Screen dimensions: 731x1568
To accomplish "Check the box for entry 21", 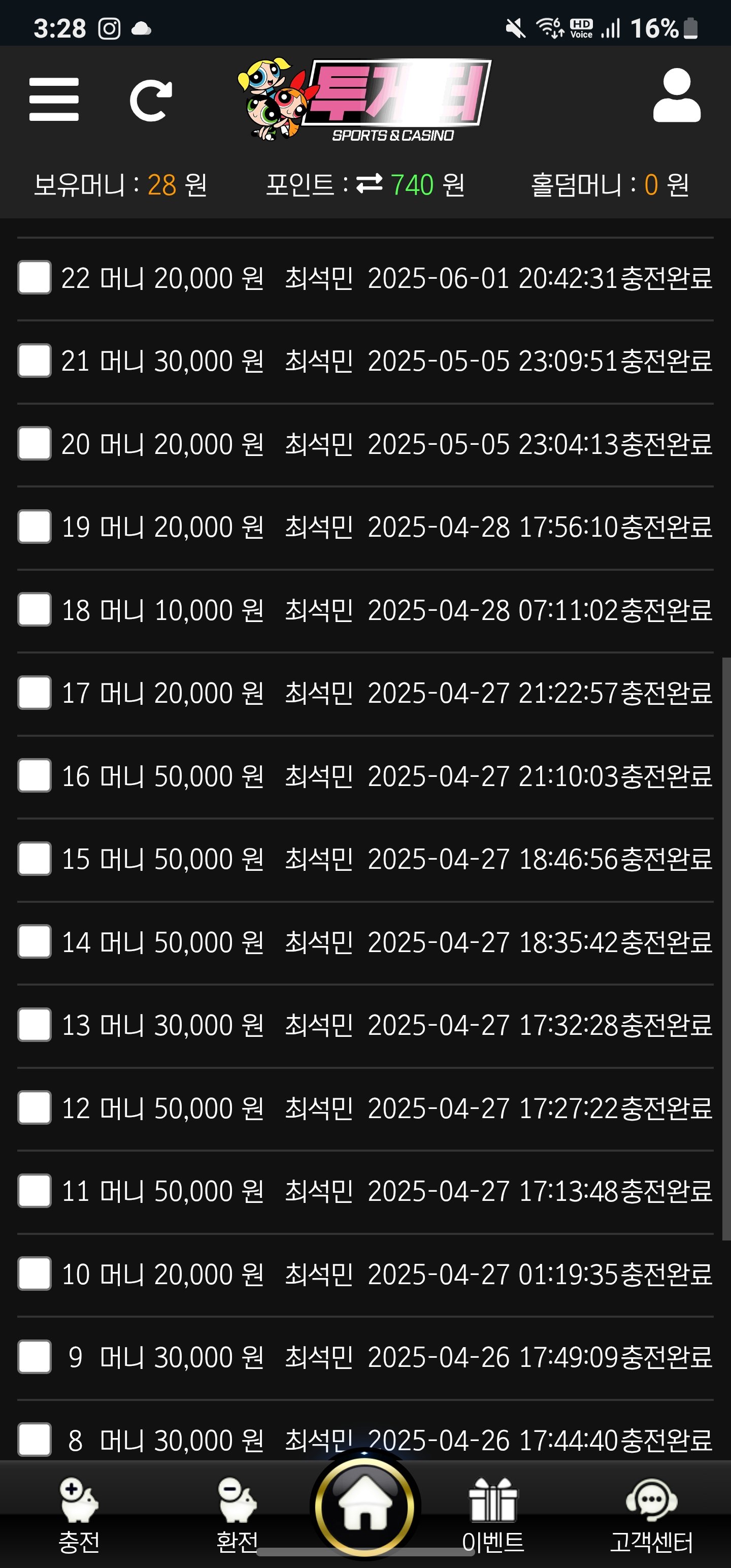I will coord(34,361).
